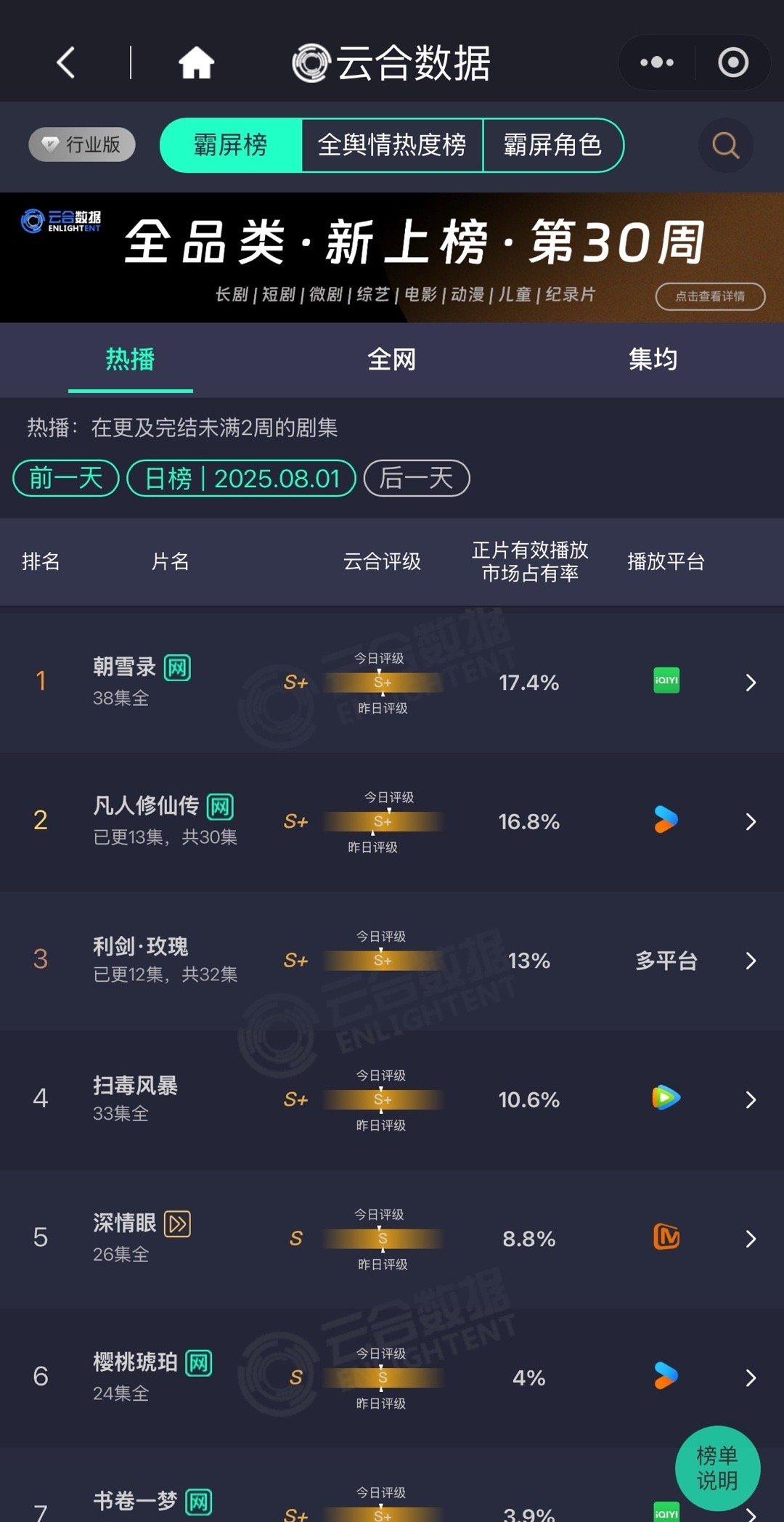The height and width of the screenshot is (1522, 784).
Task: Open the three-dot more menu
Action: pos(656,62)
